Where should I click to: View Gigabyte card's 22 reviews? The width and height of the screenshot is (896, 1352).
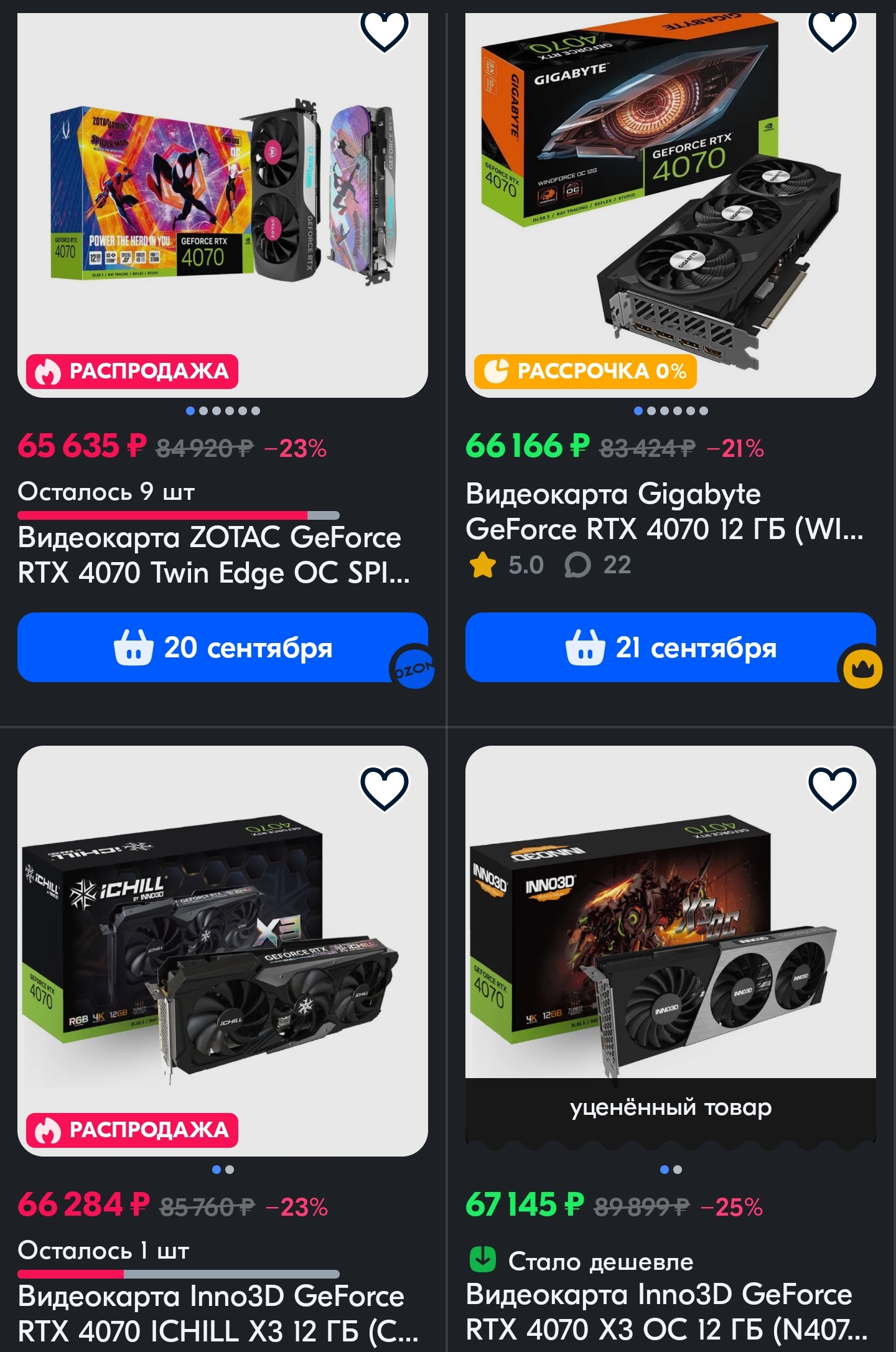click(599, 565)
